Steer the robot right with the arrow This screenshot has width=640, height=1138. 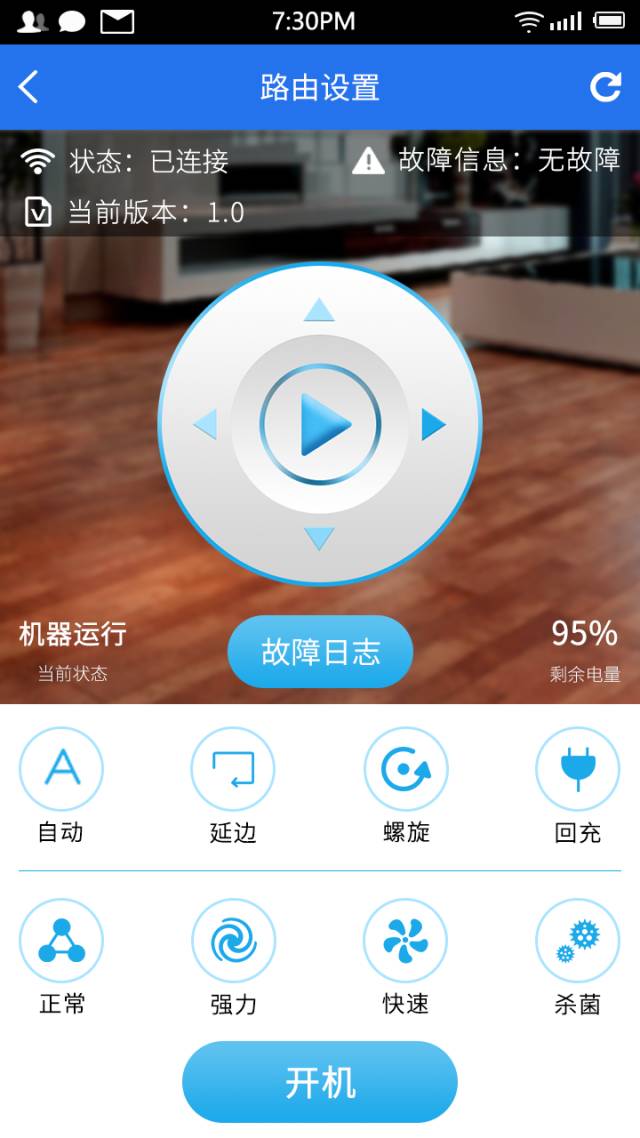pyautogui.click(x=433, y=424)
